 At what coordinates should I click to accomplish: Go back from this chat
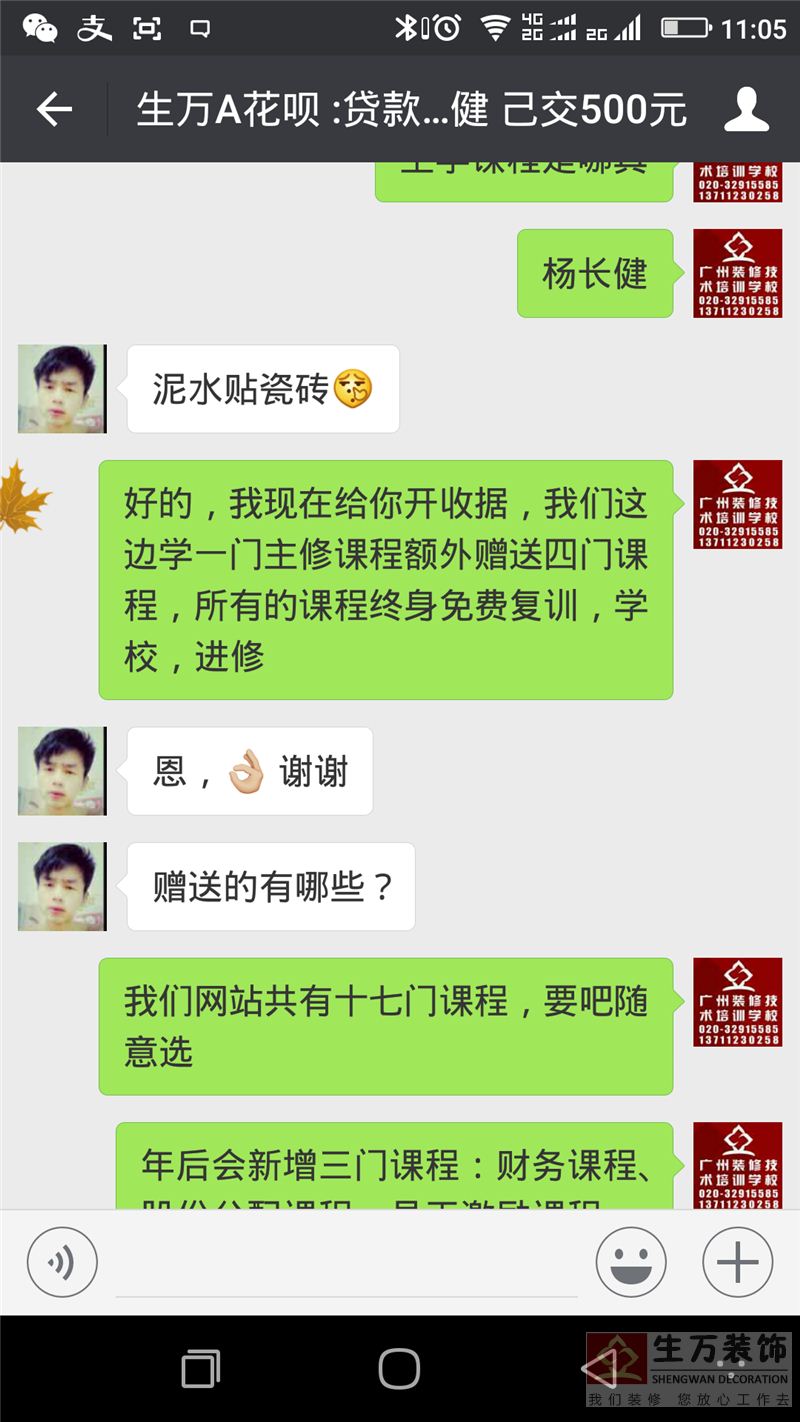[x=54, y=109]
